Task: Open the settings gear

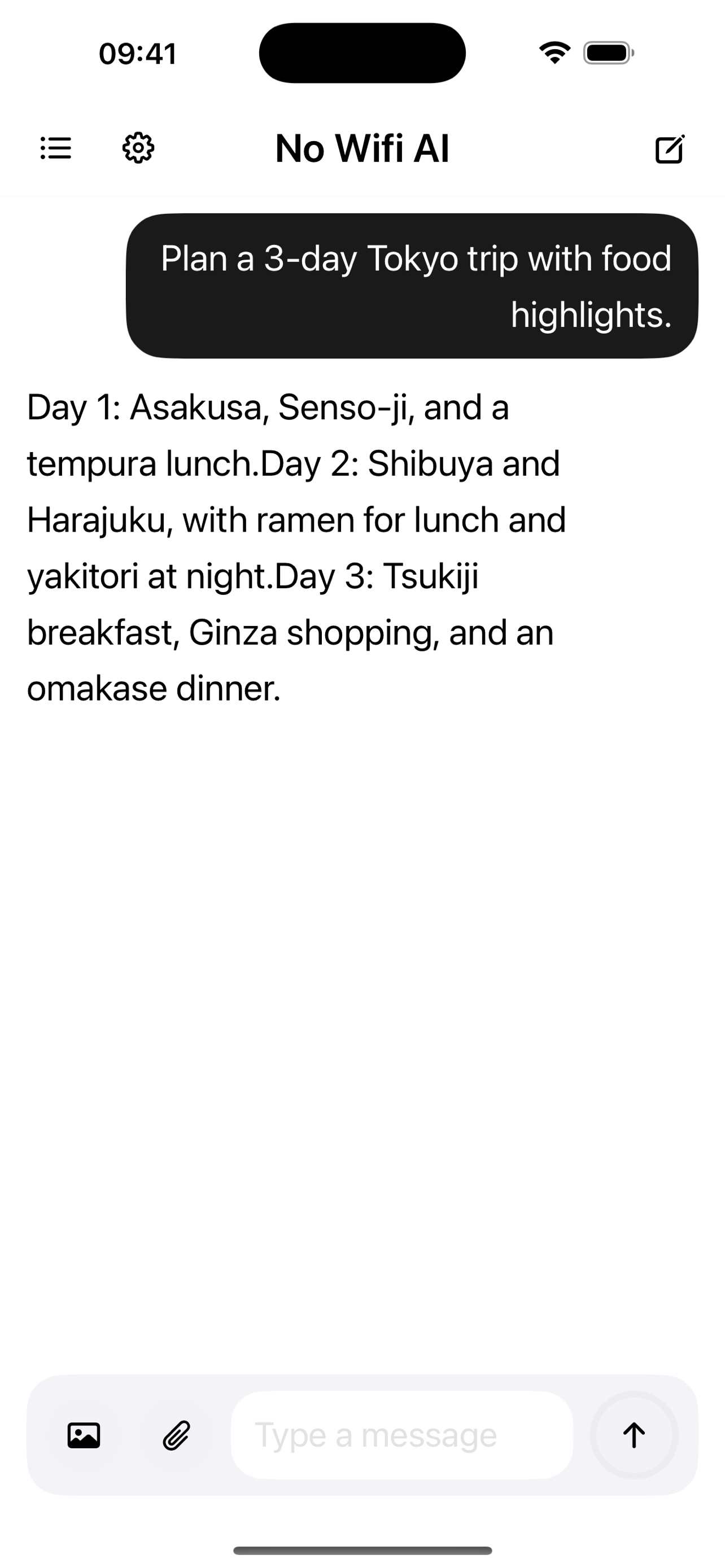Action: pyautogui.click(x=138, y=148)
